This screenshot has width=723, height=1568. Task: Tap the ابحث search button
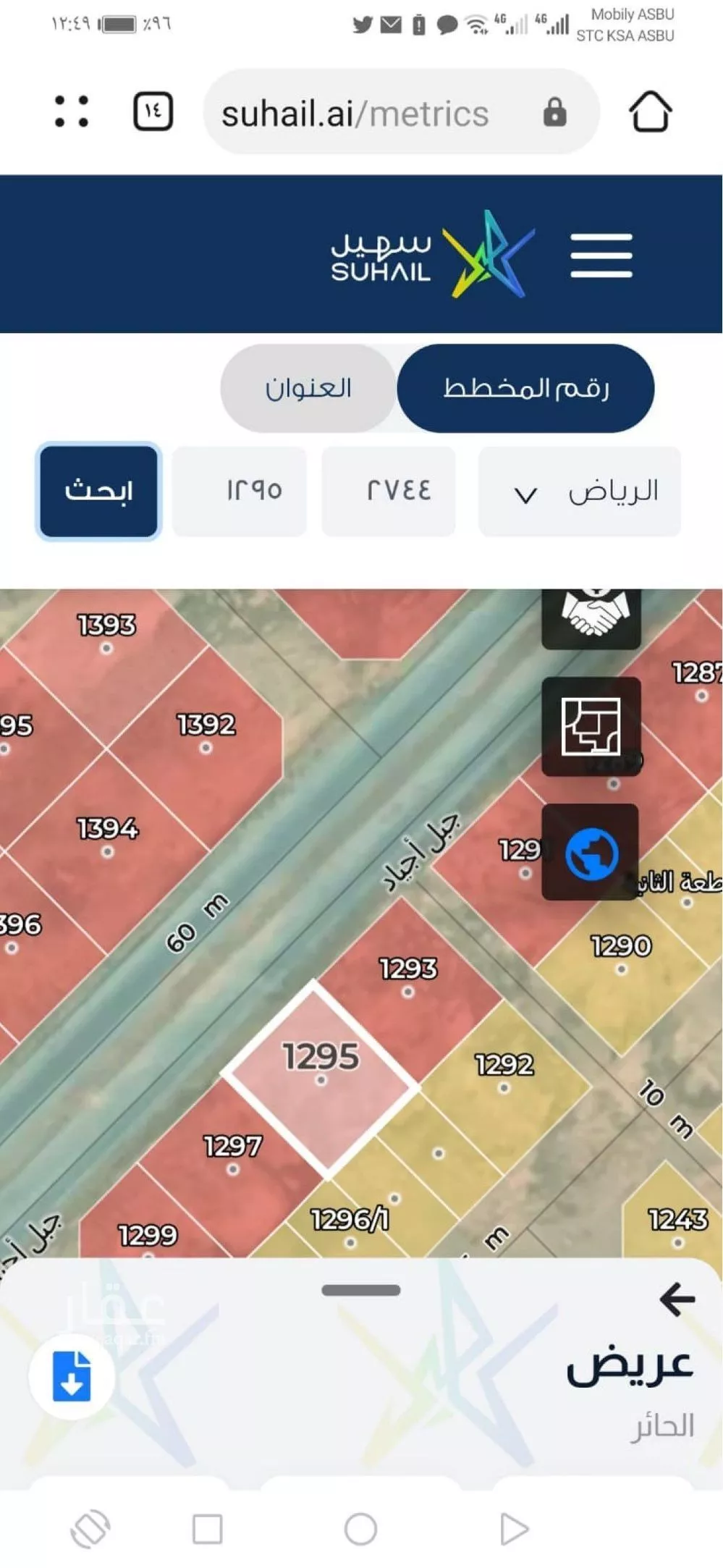click(x=98, y=492)
